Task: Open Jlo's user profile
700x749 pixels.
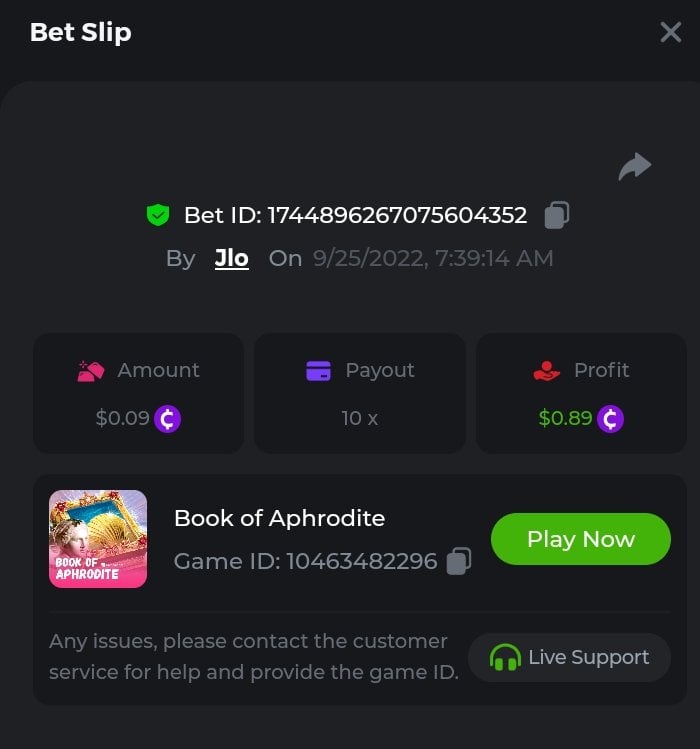Action: [x=231, y=258]
